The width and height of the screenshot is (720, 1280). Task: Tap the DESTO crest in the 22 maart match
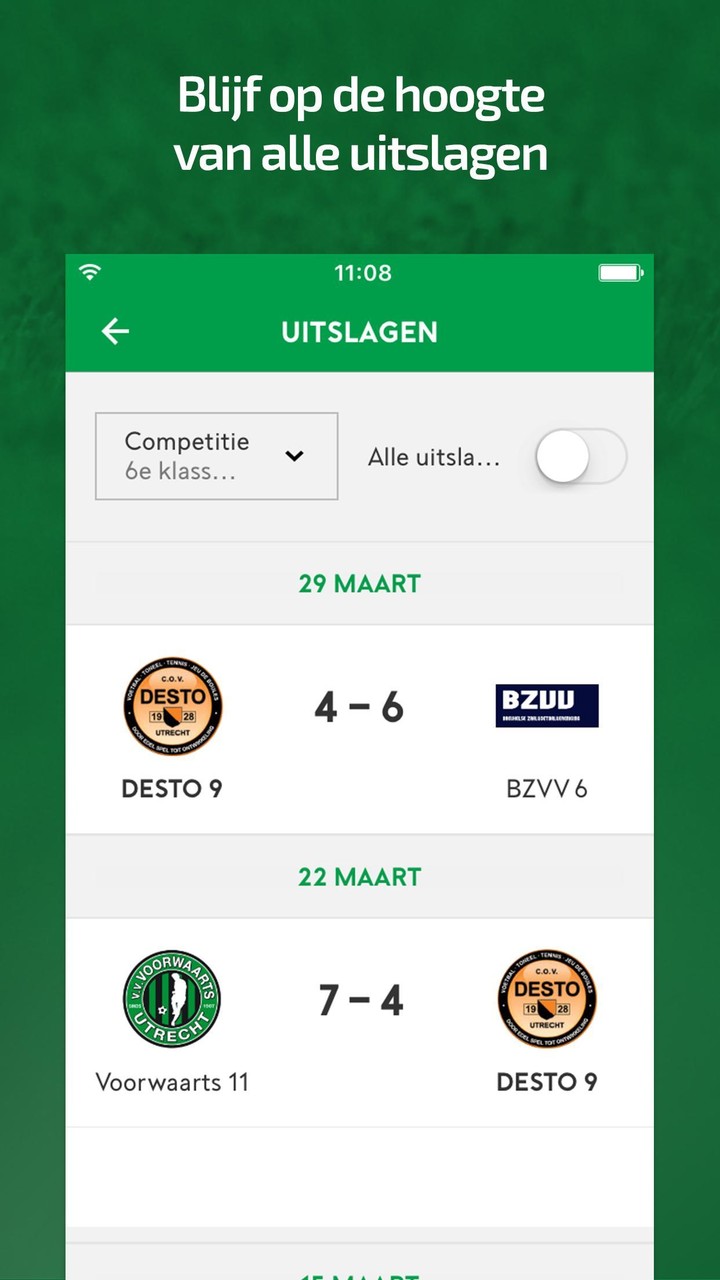546,998
